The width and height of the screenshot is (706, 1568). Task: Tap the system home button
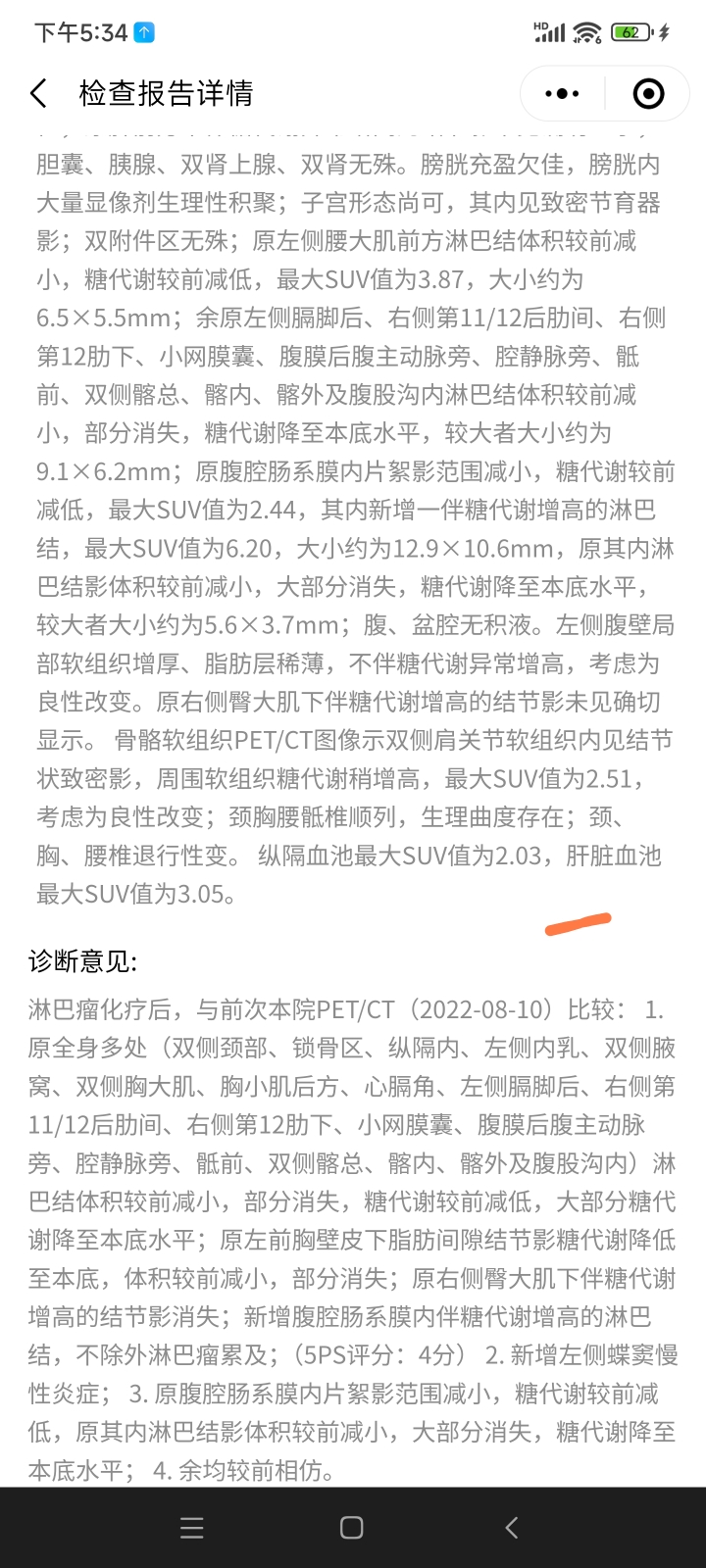[352, 1527]
